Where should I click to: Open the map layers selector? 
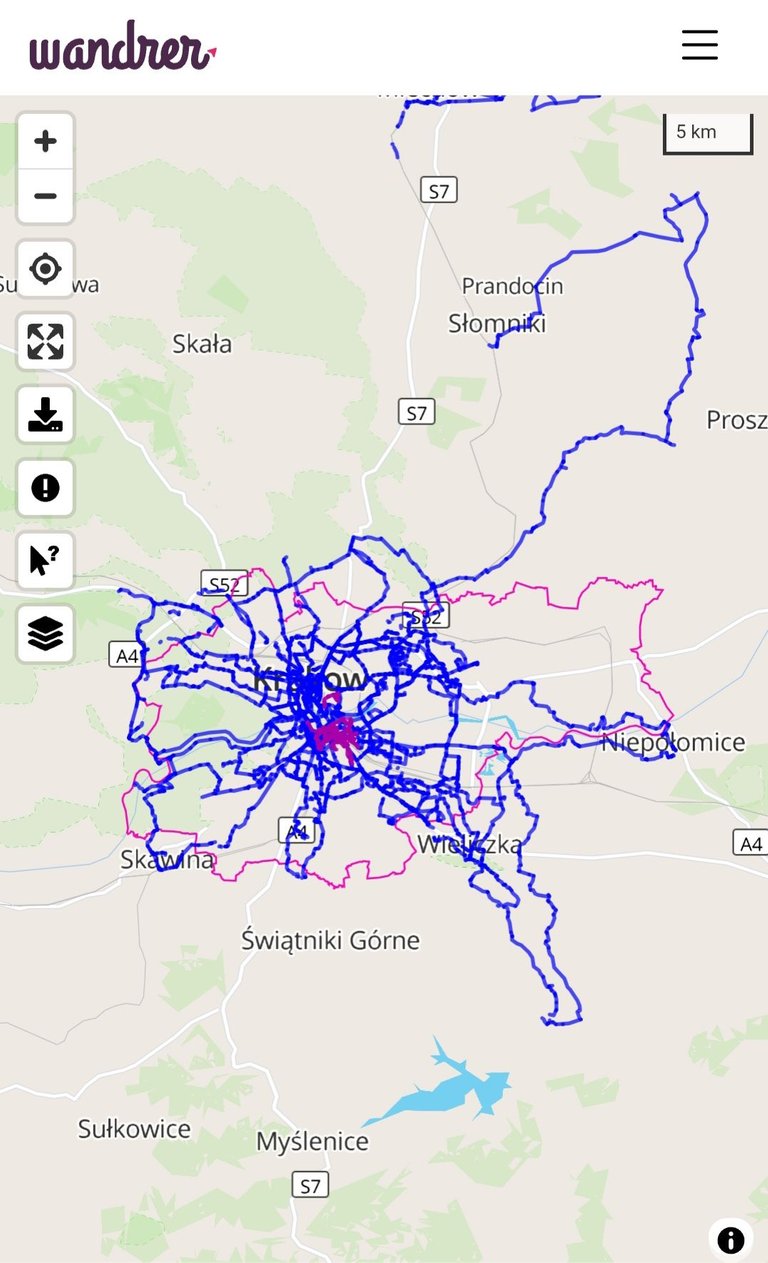point(45,634)
